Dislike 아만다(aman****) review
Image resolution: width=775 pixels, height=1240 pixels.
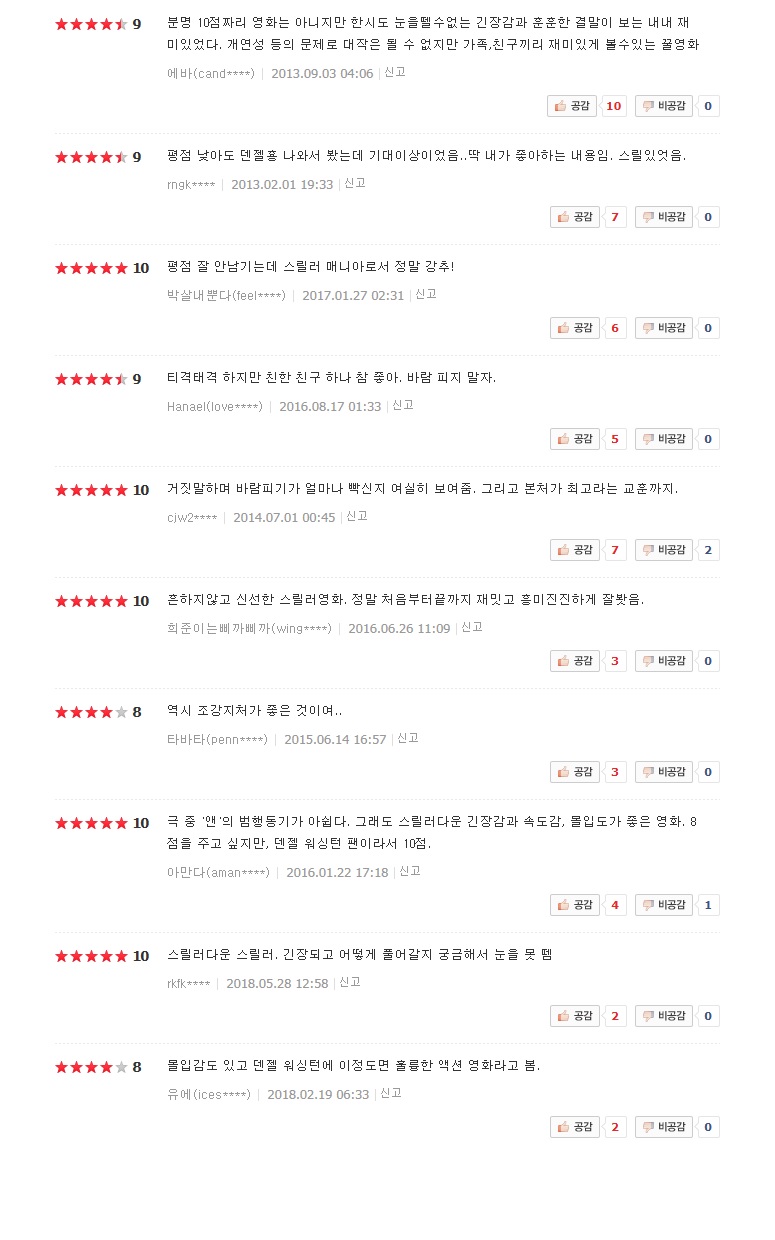(664, 905)
